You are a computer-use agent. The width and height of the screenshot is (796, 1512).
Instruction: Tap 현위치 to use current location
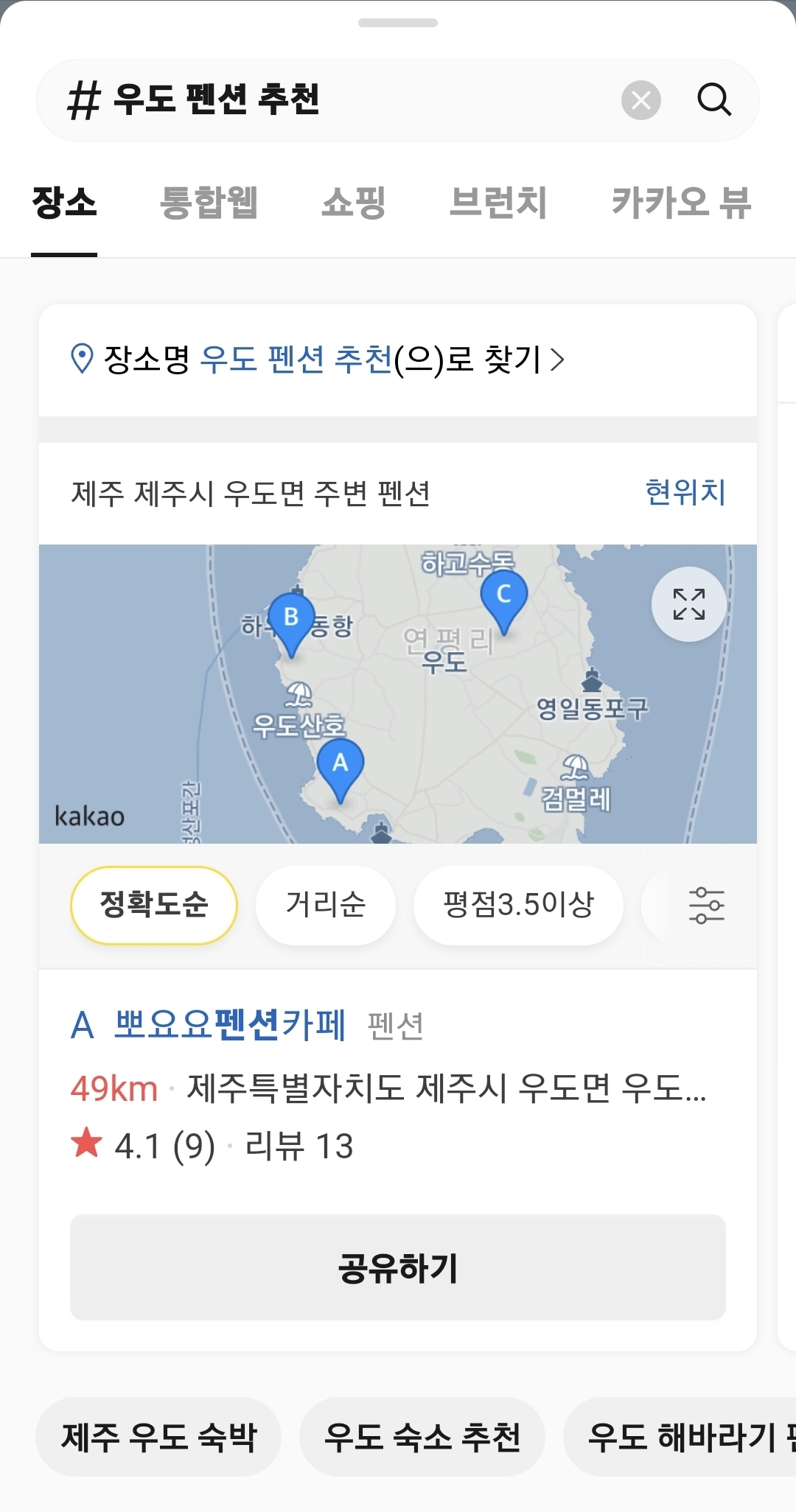click(685, 492)
